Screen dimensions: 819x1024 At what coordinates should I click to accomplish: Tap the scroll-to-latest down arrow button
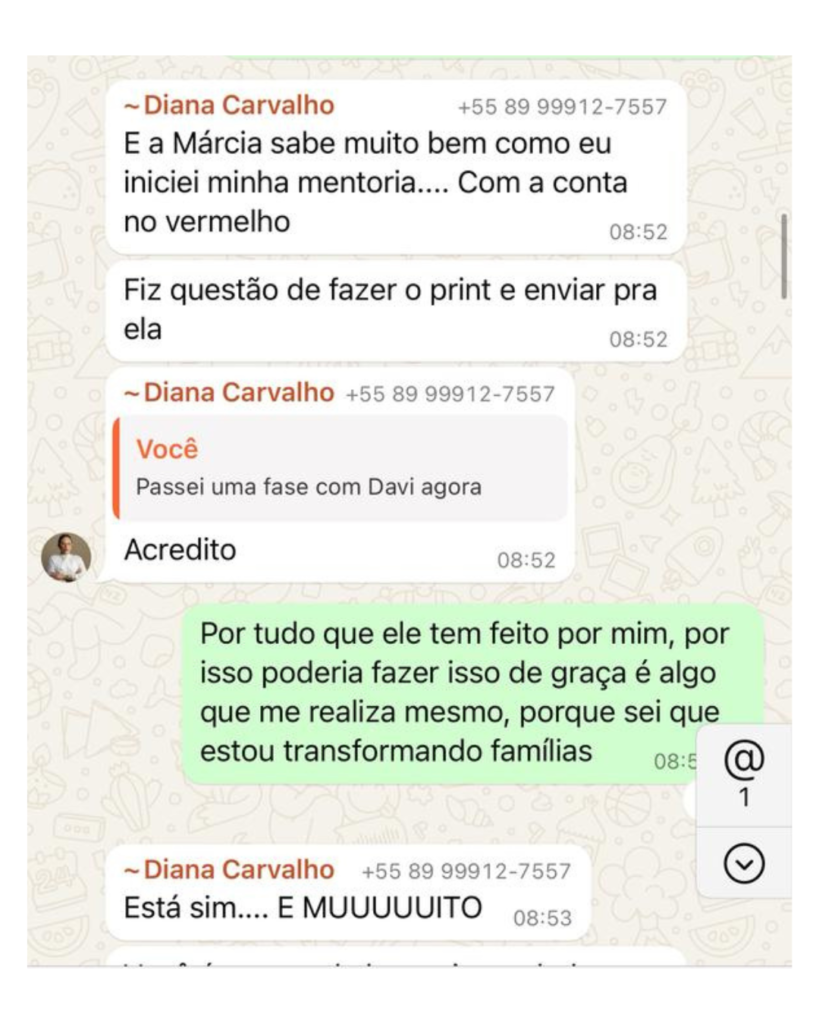point(743,864)
